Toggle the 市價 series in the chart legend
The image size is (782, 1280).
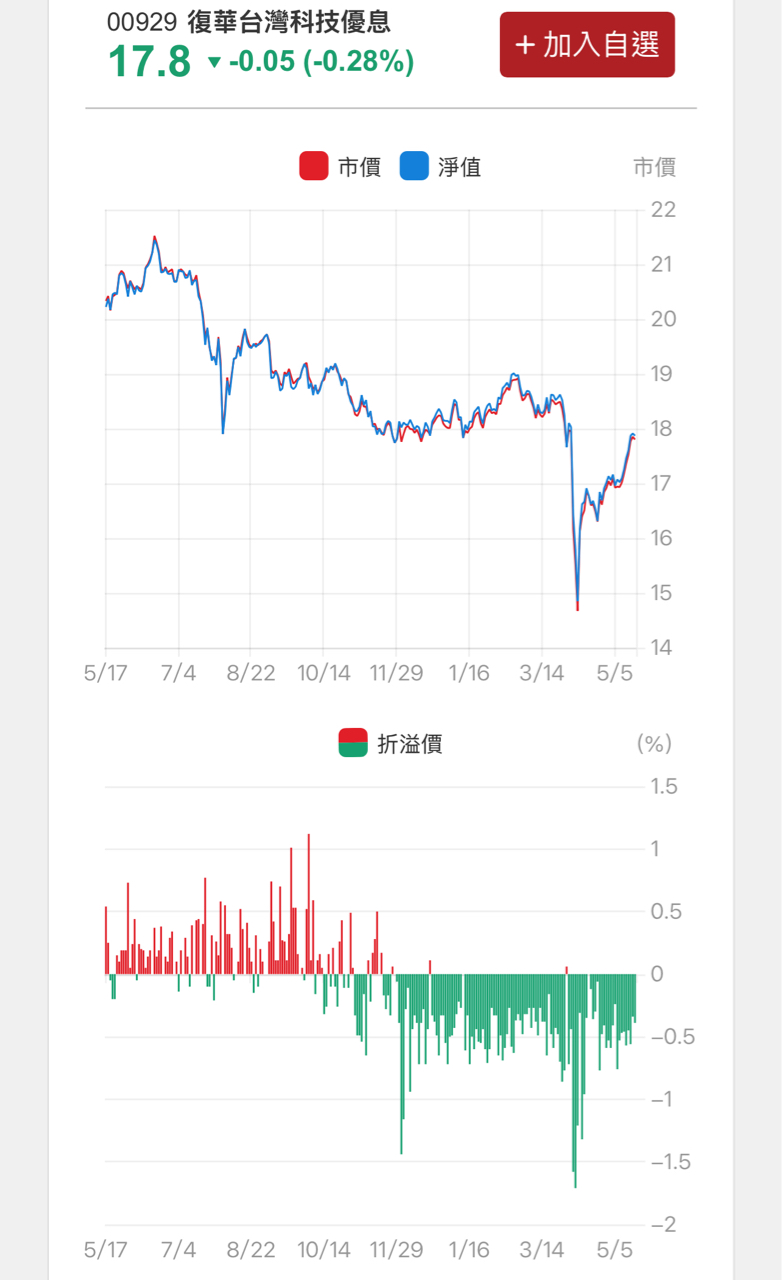point(340,167)
